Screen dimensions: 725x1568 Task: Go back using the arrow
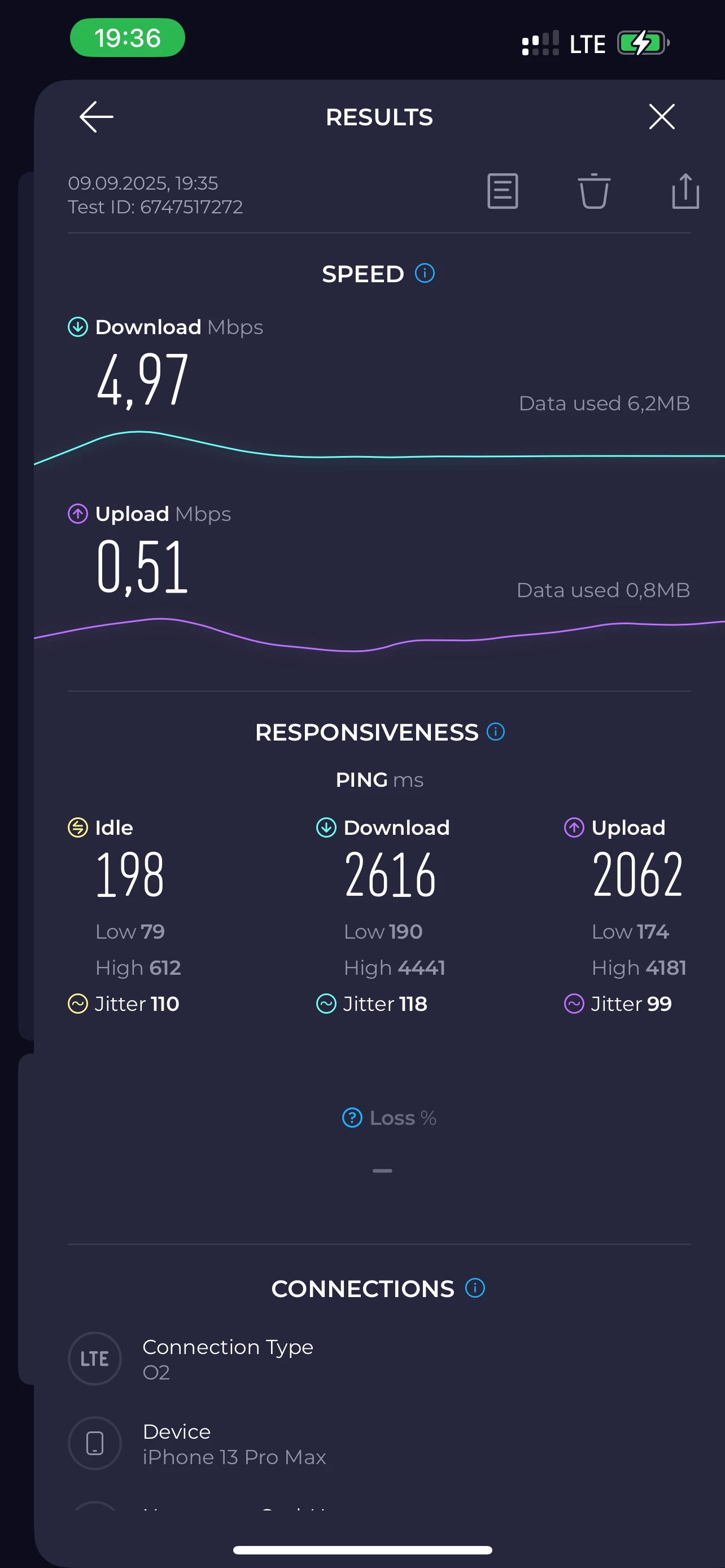click(97, 117)
